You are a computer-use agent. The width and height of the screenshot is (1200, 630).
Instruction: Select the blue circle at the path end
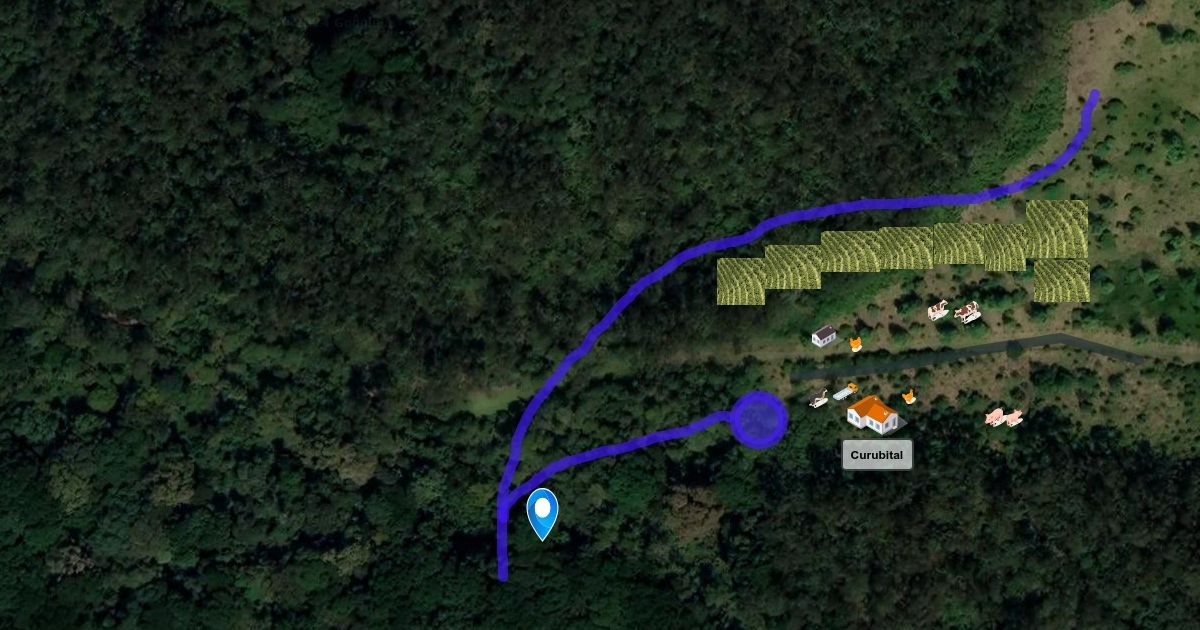pos(758,420)
